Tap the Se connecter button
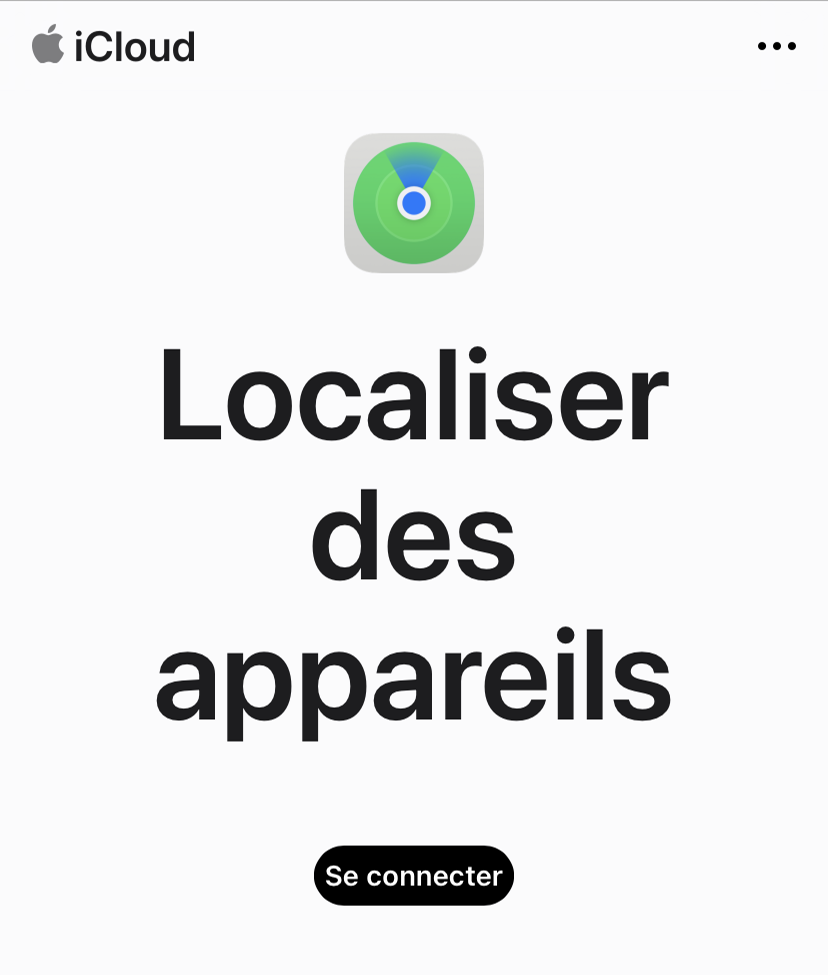828x975 pixels. tap(413, 876)
